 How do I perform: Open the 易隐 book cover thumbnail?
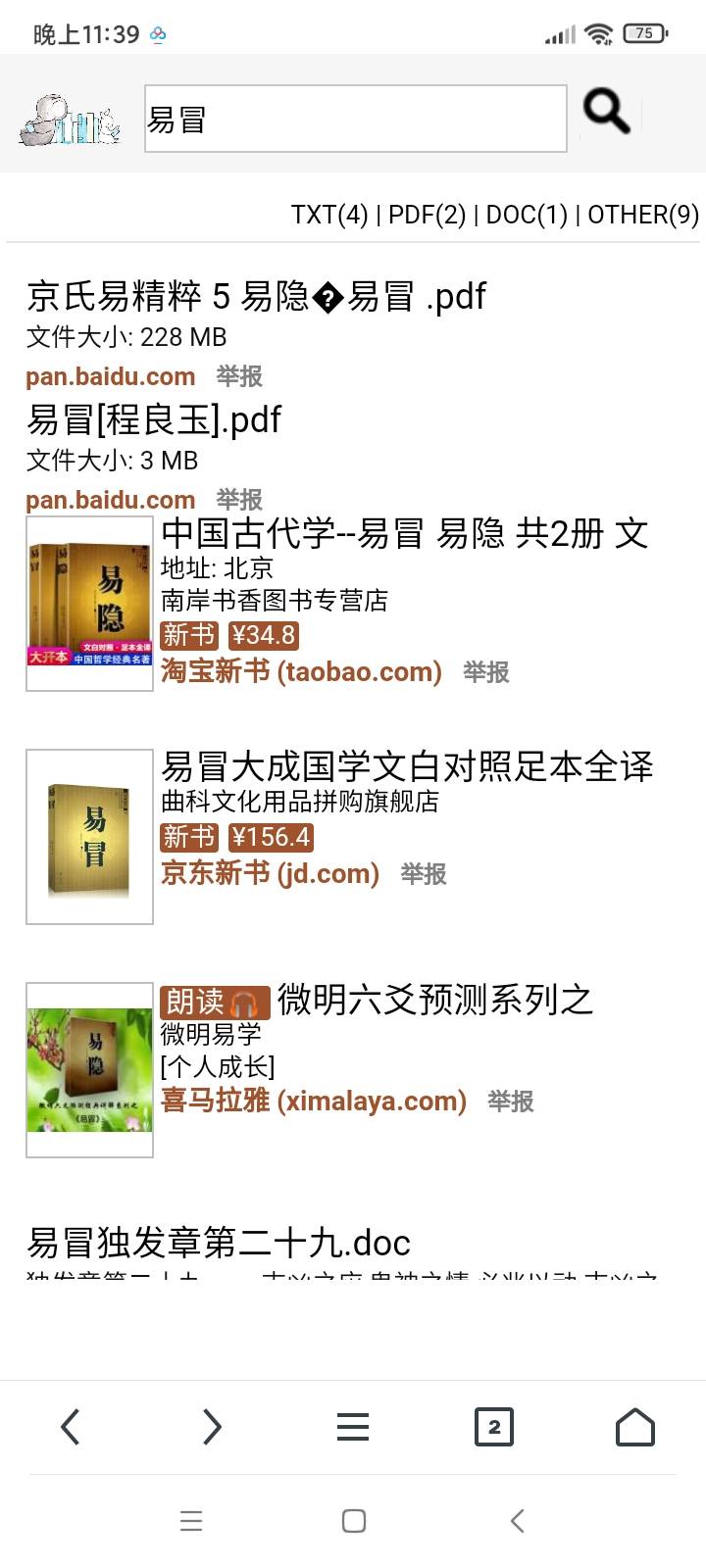click(88, 603)
